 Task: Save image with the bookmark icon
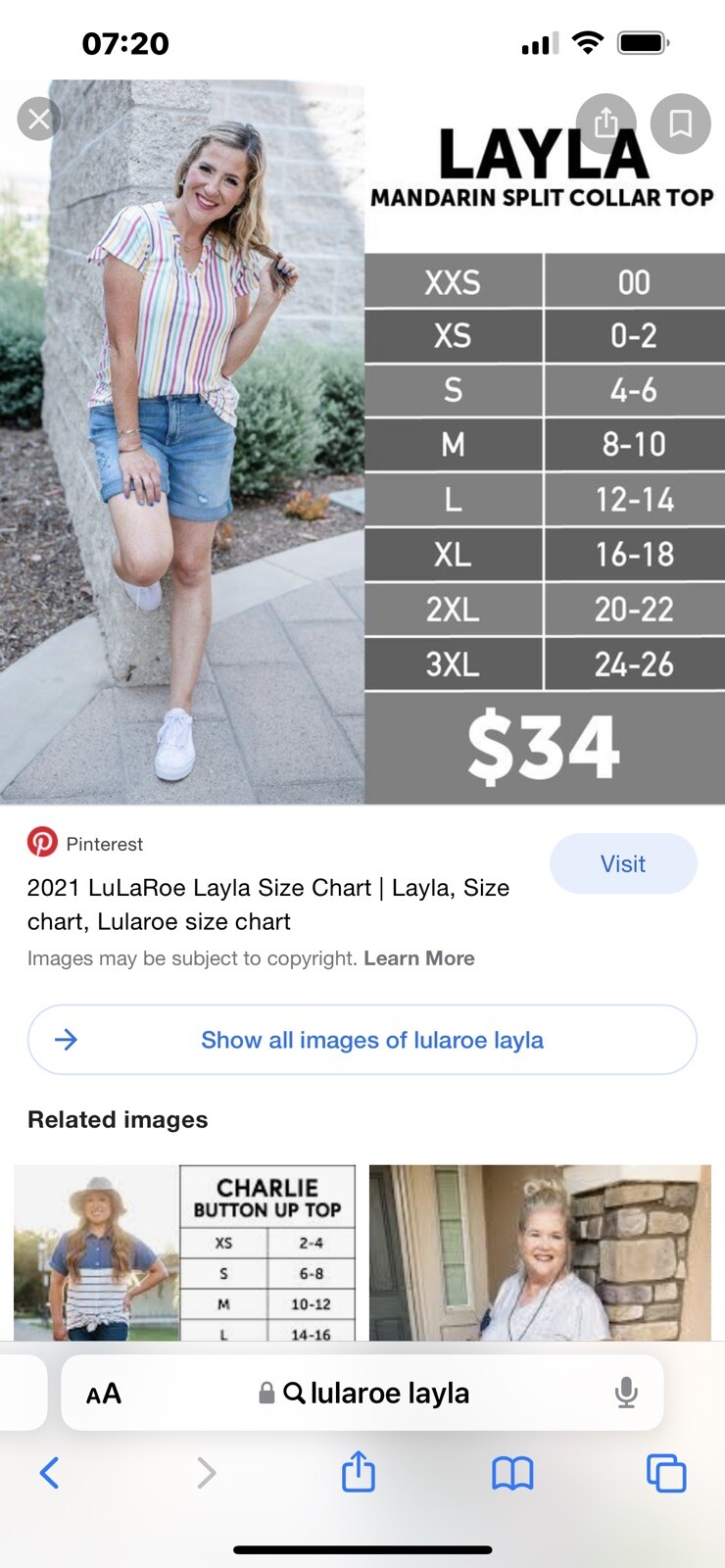(681, 122)
